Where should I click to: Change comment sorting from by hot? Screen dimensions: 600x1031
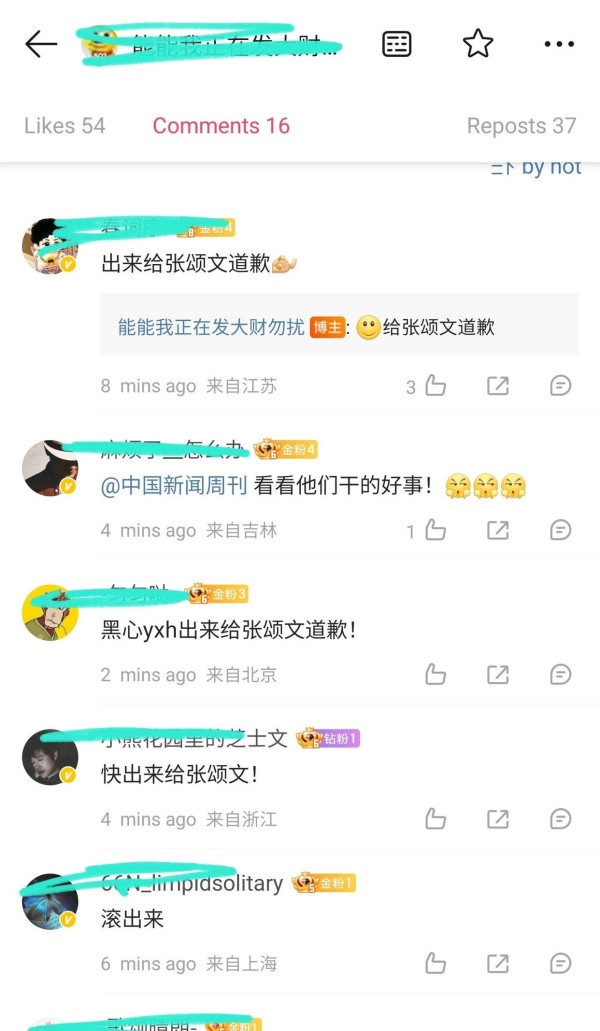536,168
